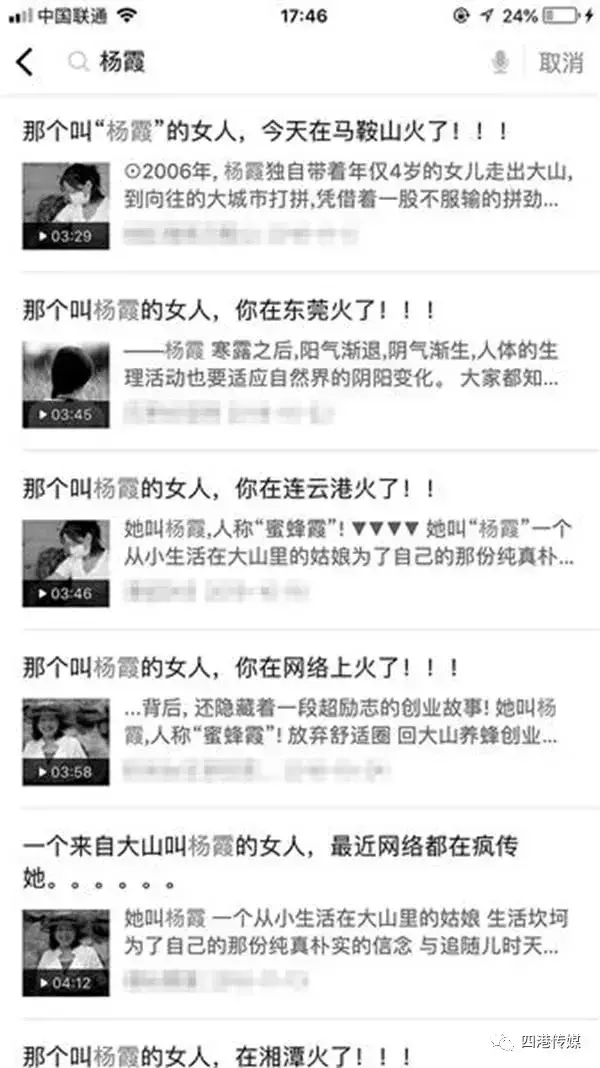Play the 03:45 video thumbnail
This screenshot has width=600, height=1068.
click(65, 385)
